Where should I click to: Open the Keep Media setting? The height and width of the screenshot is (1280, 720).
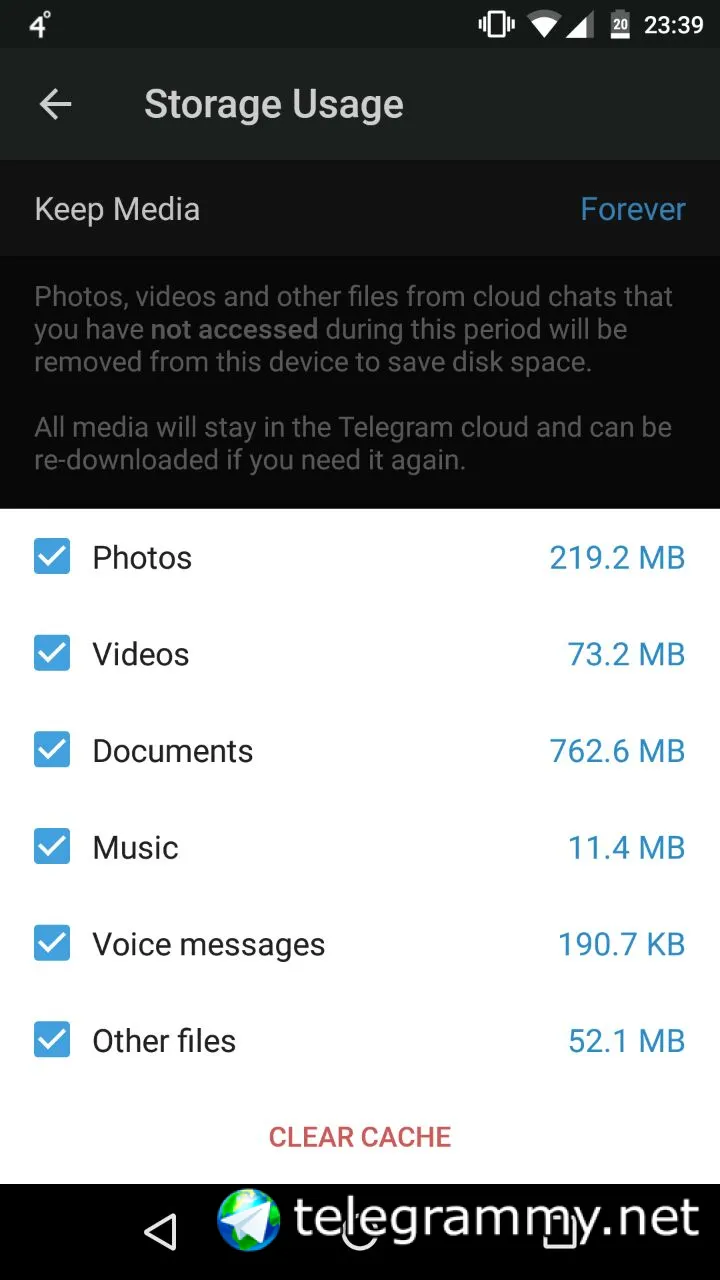(x=360, y=209)
